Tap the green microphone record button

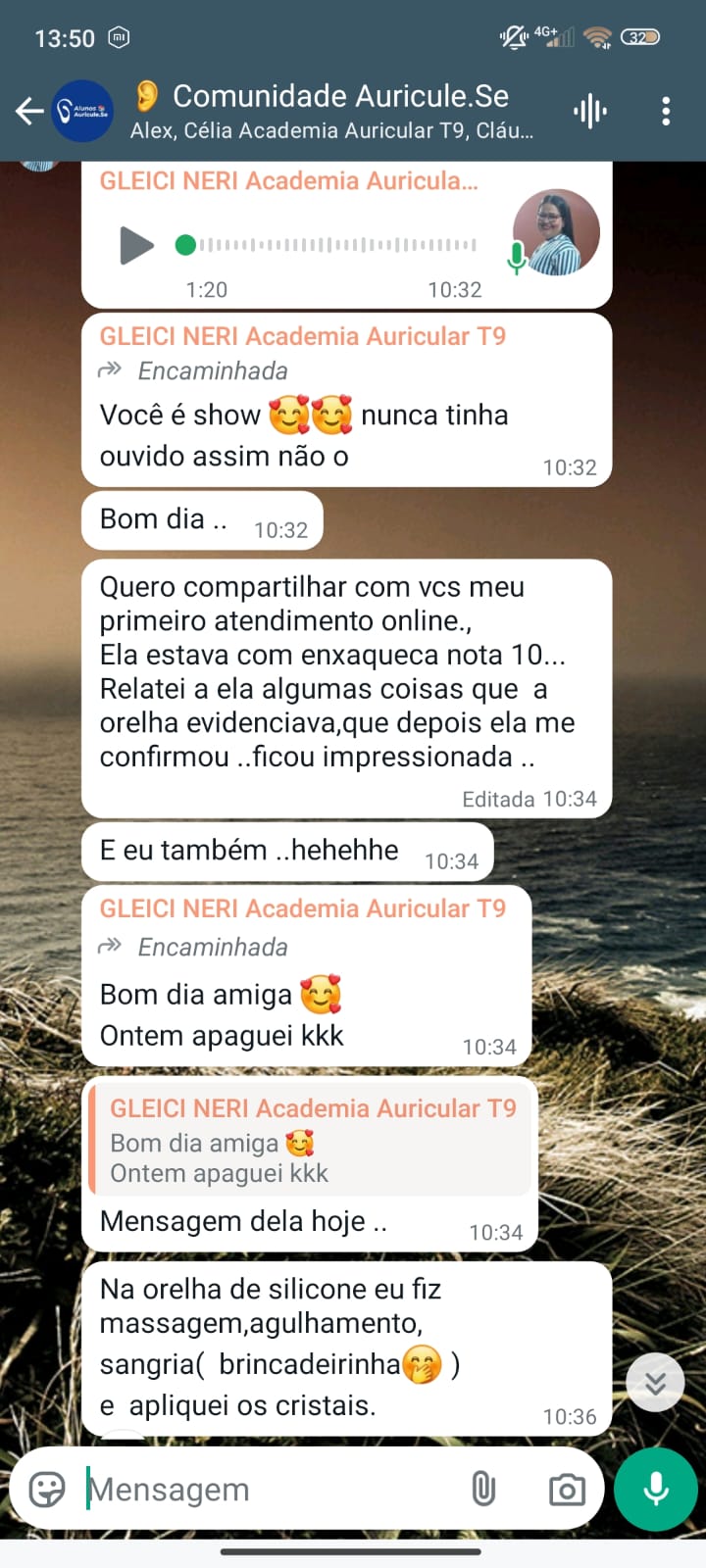coord(656,1490)
